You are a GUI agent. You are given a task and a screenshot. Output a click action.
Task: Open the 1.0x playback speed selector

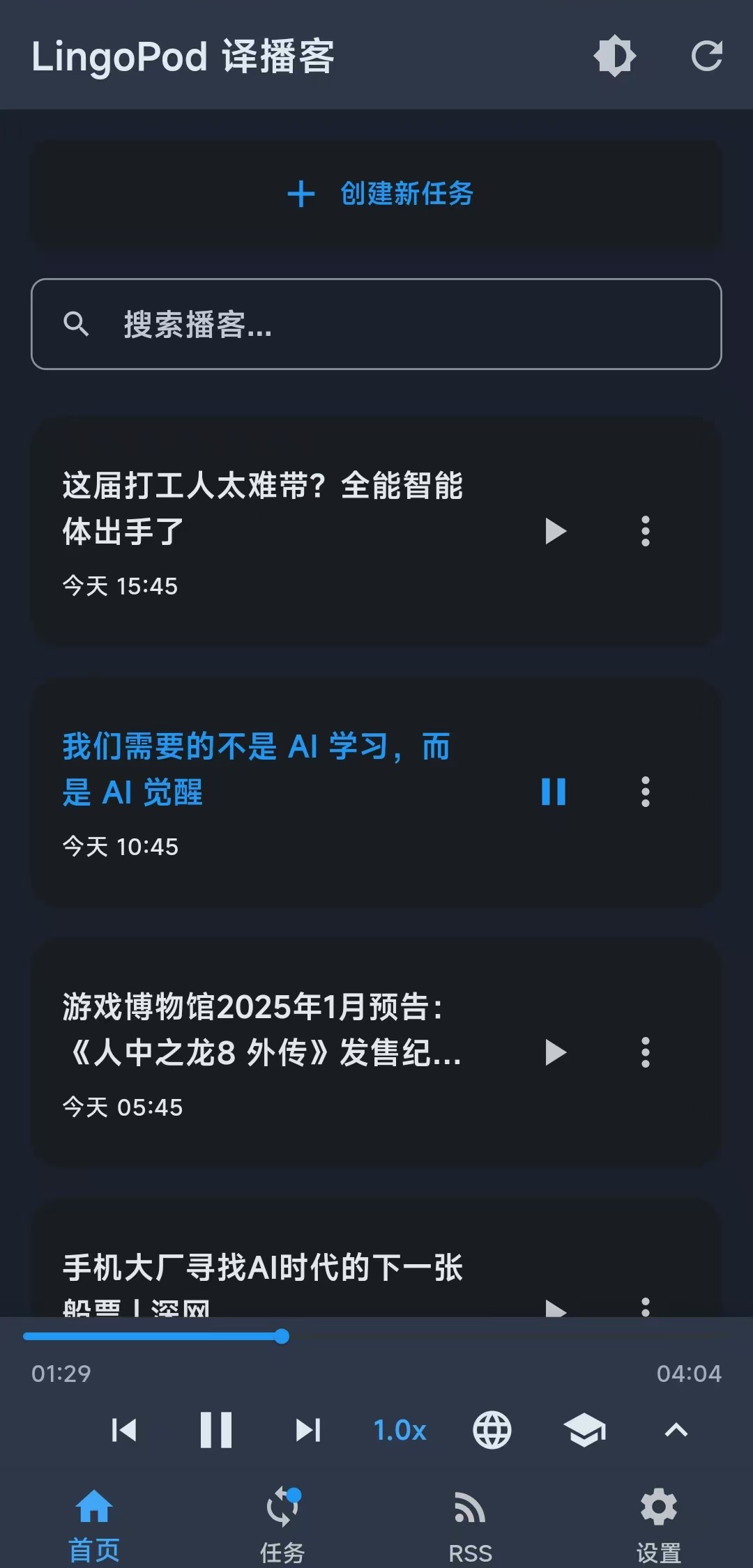399,1430
